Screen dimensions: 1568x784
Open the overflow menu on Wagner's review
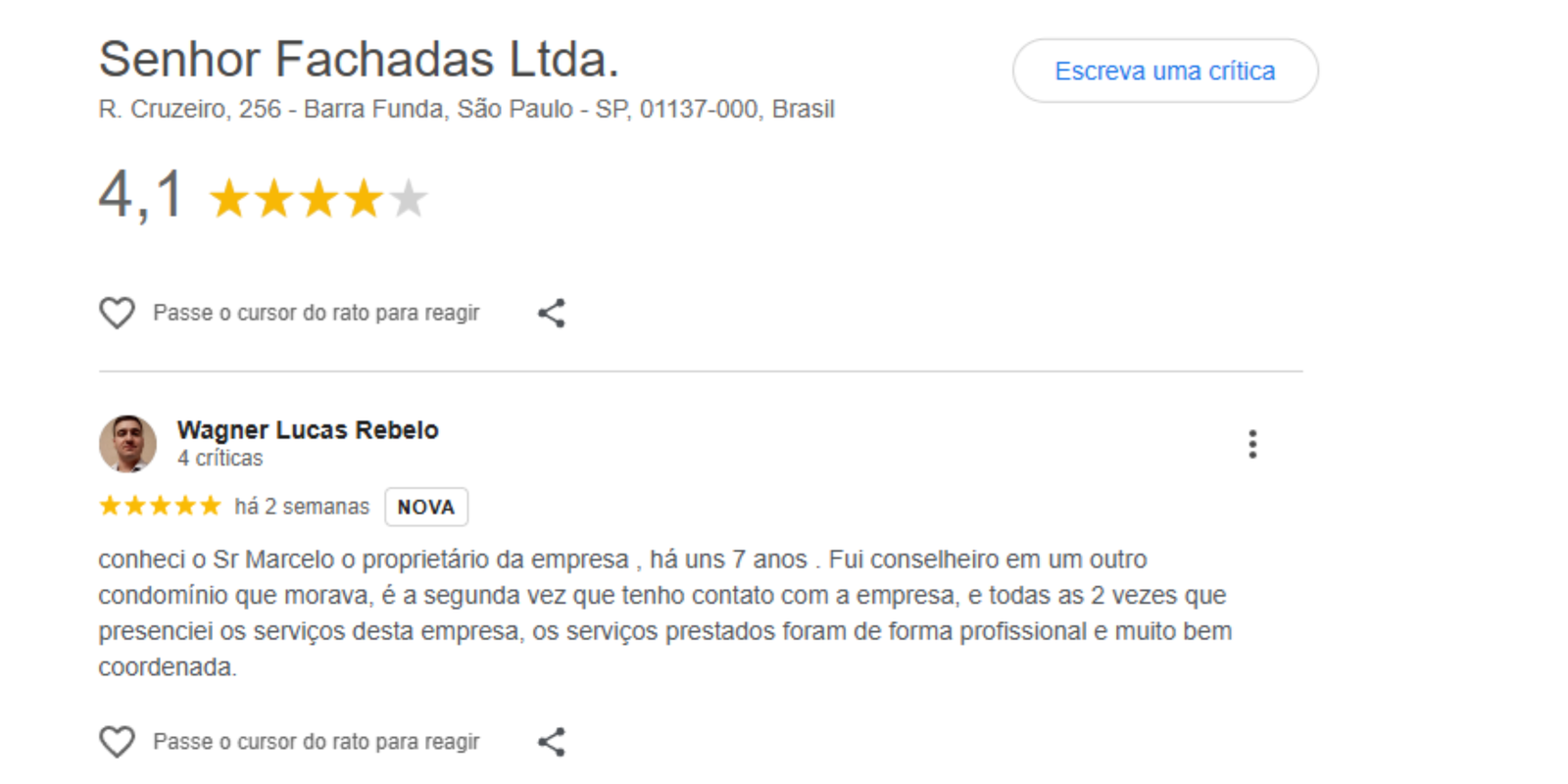(x=1251, y=444)
